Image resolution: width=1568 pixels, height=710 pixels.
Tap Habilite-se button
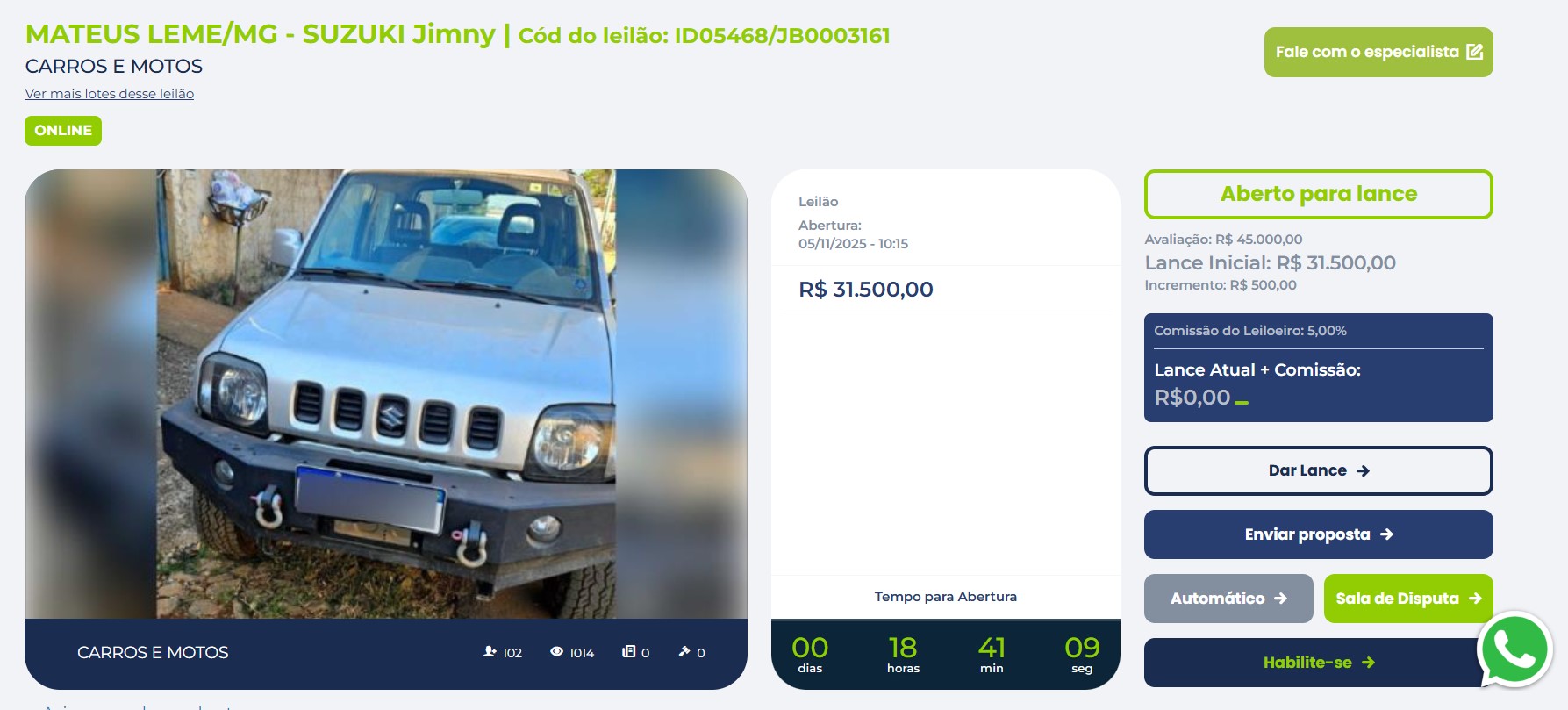[1312, 663]
